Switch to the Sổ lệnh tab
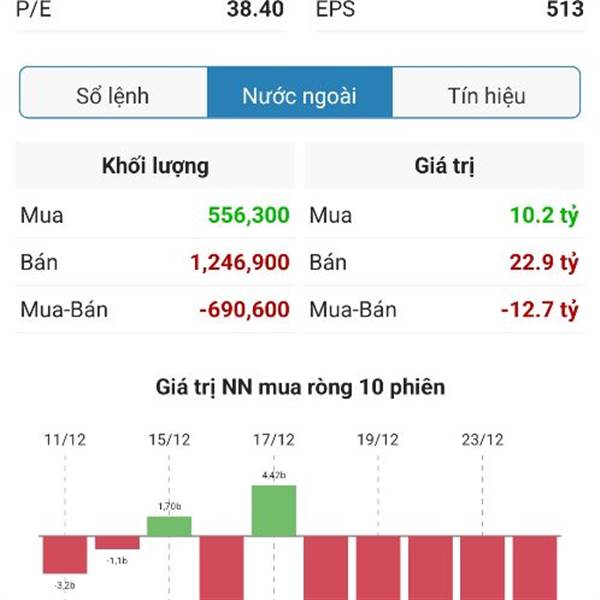Viewport: 600px width, 600px height. [113, 96]
